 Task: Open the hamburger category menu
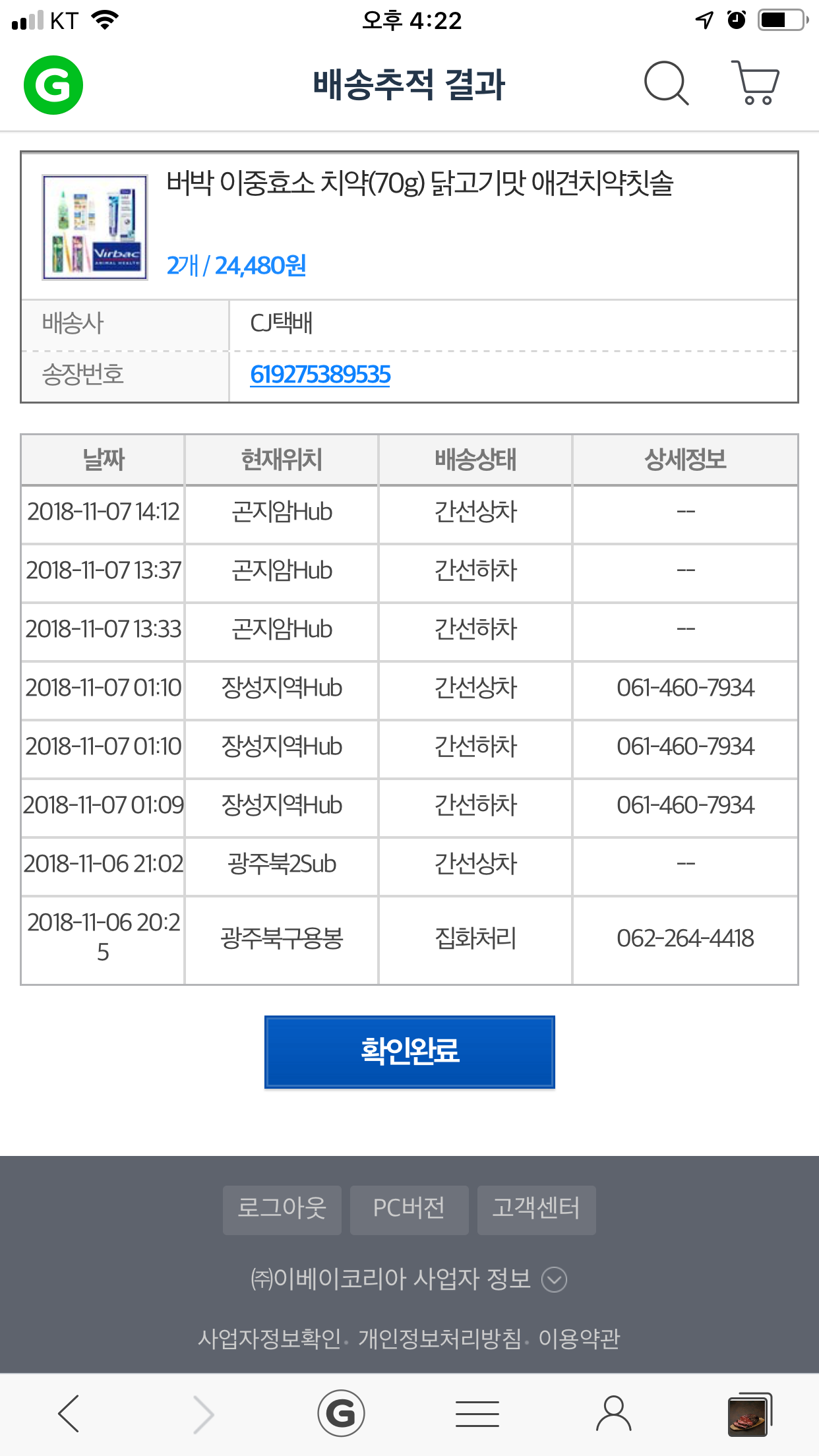(x=477, y=1414)
